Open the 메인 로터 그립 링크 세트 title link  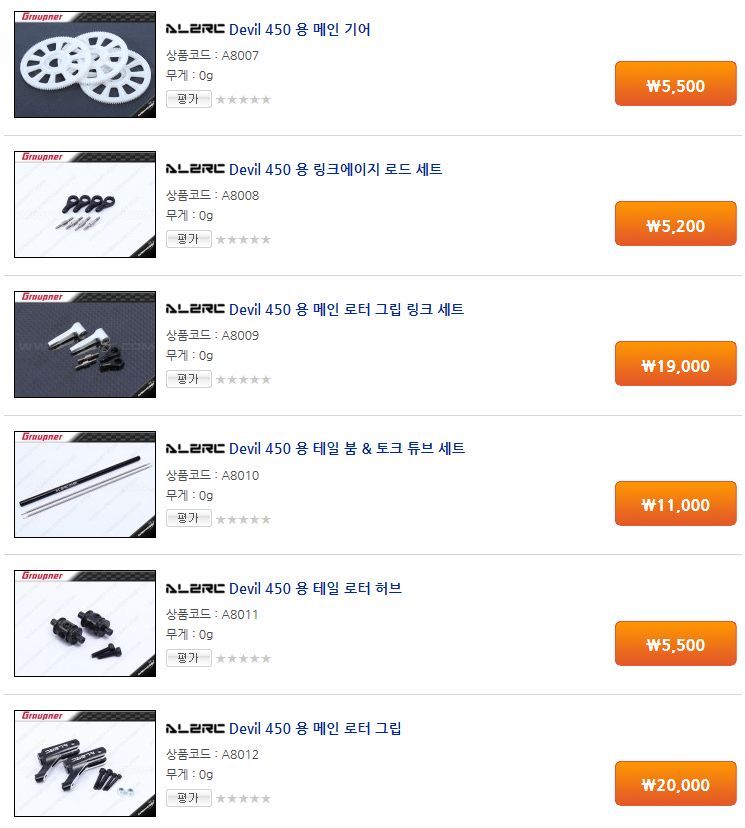346,309
